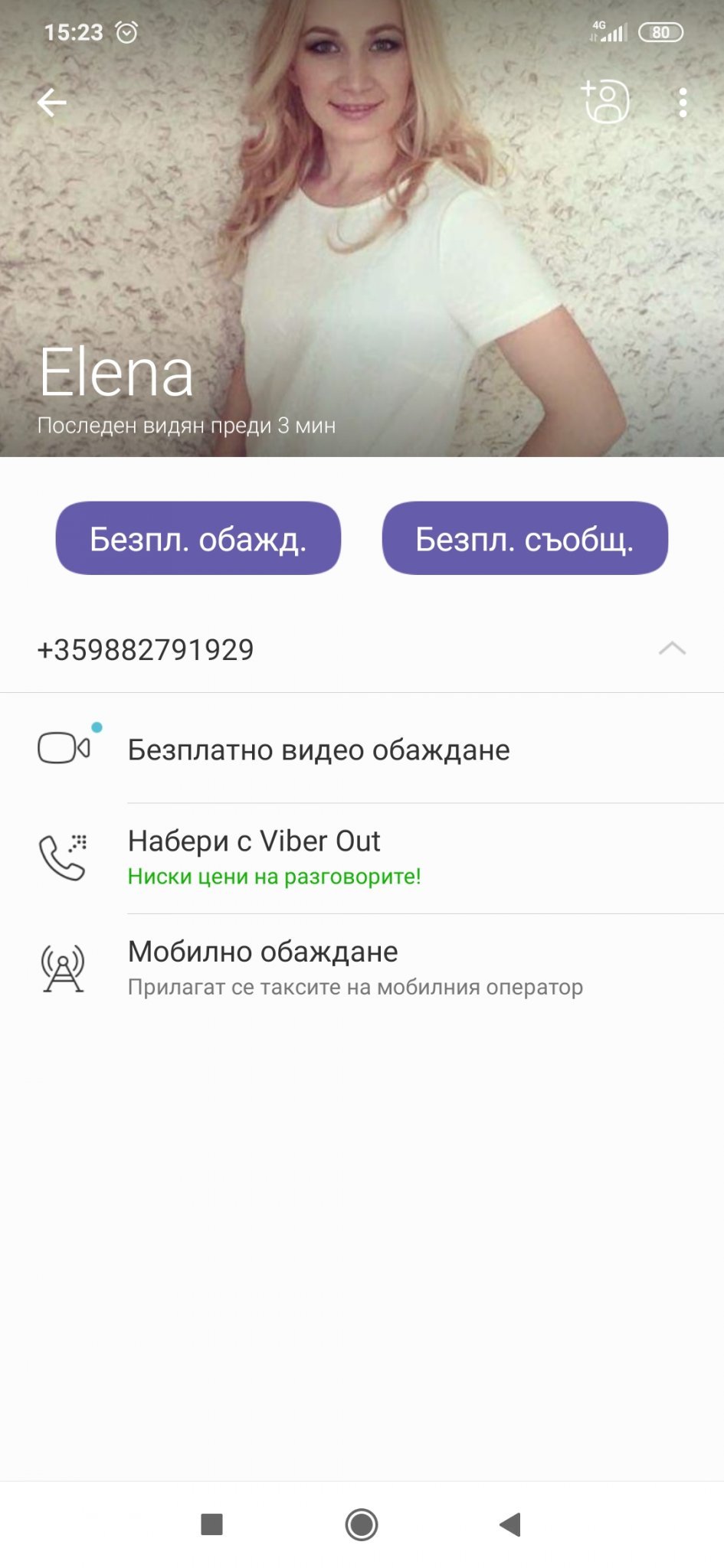The image size is (724, 1568).
Task: Tap the Безпл. съобщ. button
Action: coord(525,538)
